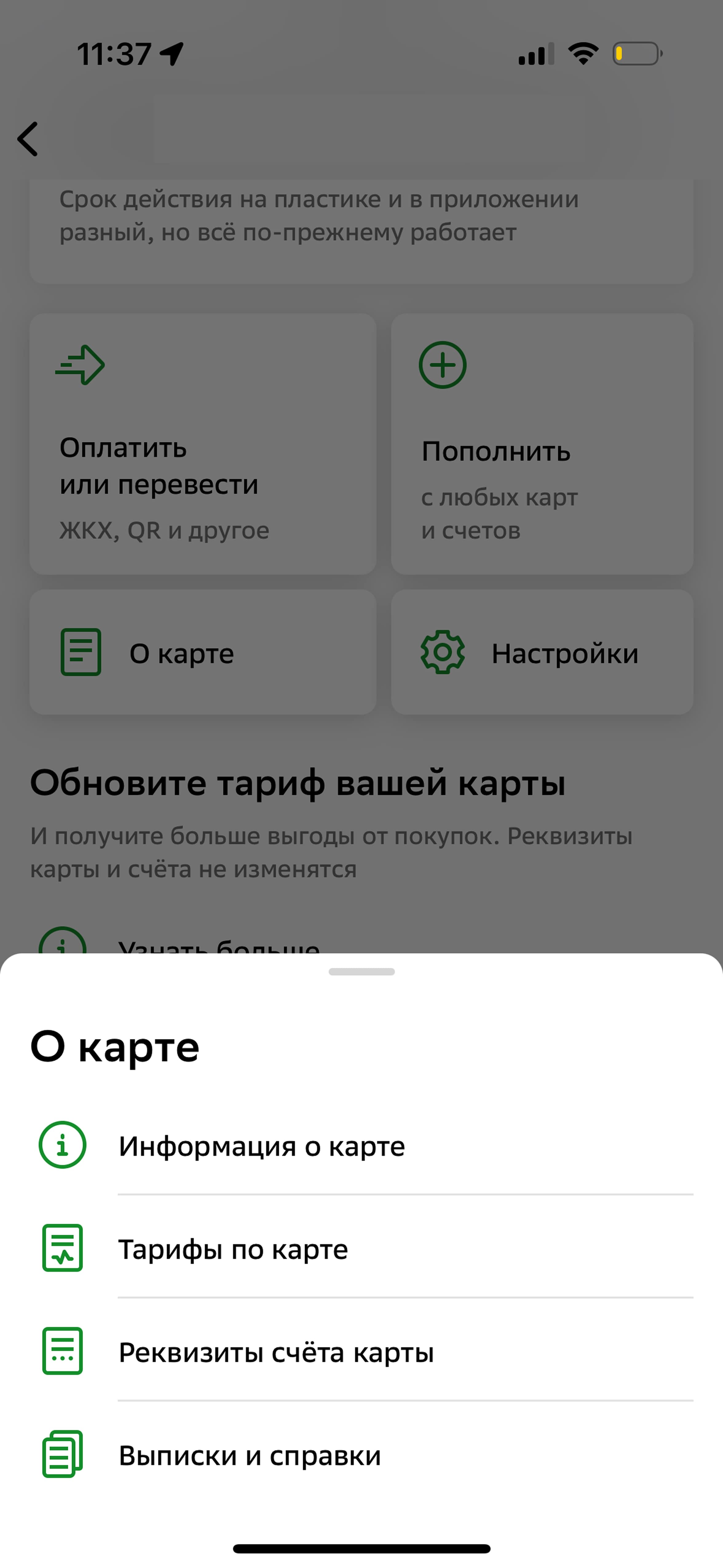Open Информация о карте

pos(361,1146)
